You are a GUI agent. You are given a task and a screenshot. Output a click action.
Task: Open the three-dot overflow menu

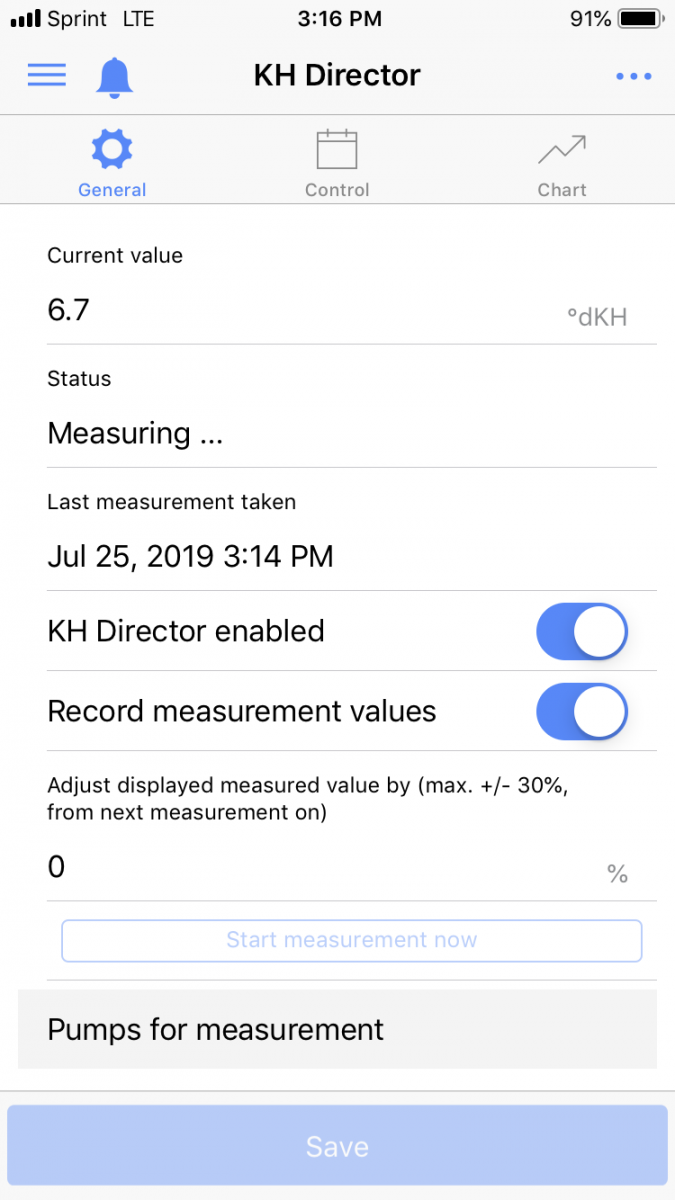(x=634, y=76)
